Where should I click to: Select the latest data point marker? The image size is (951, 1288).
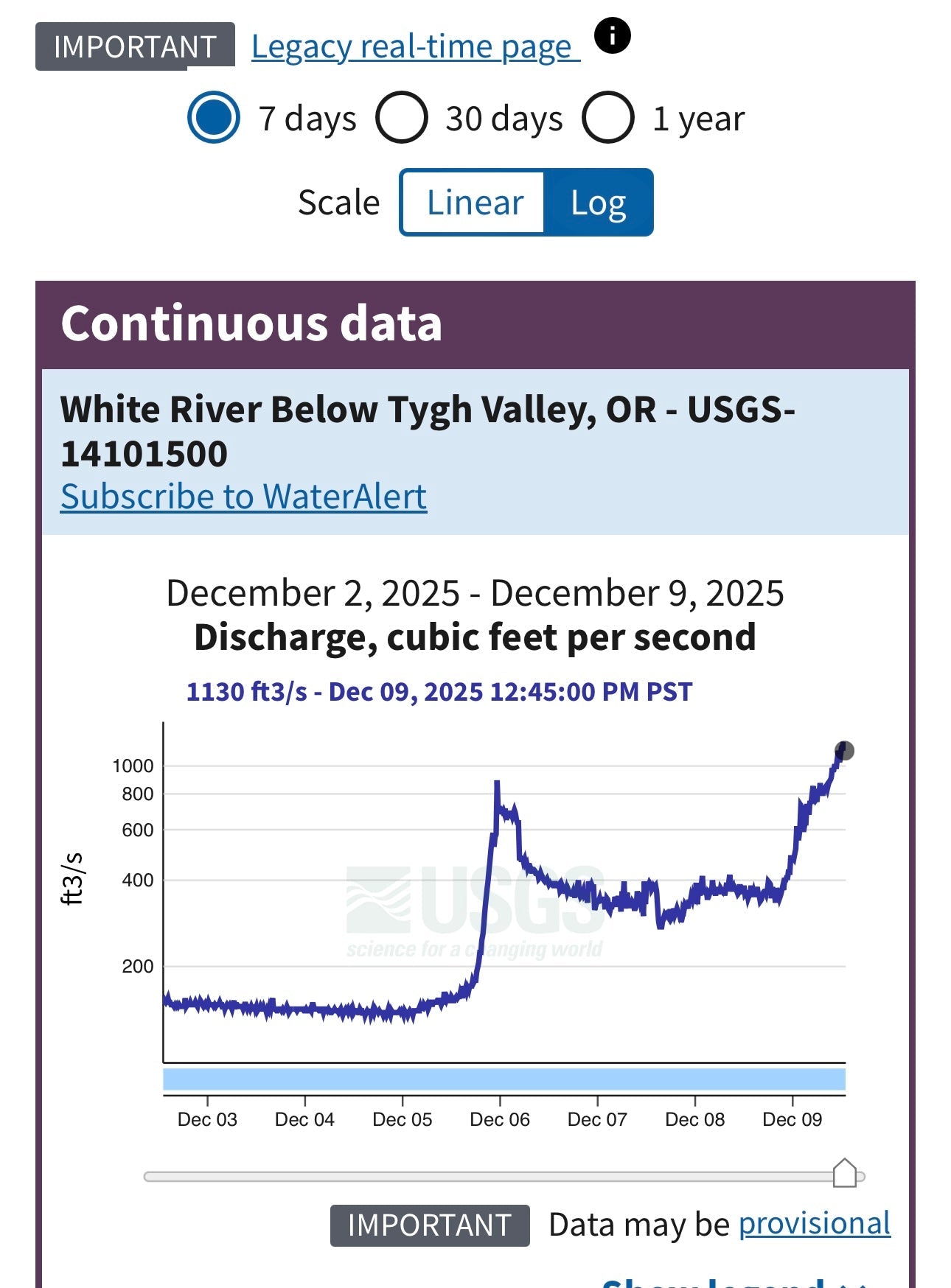[845, 751]
